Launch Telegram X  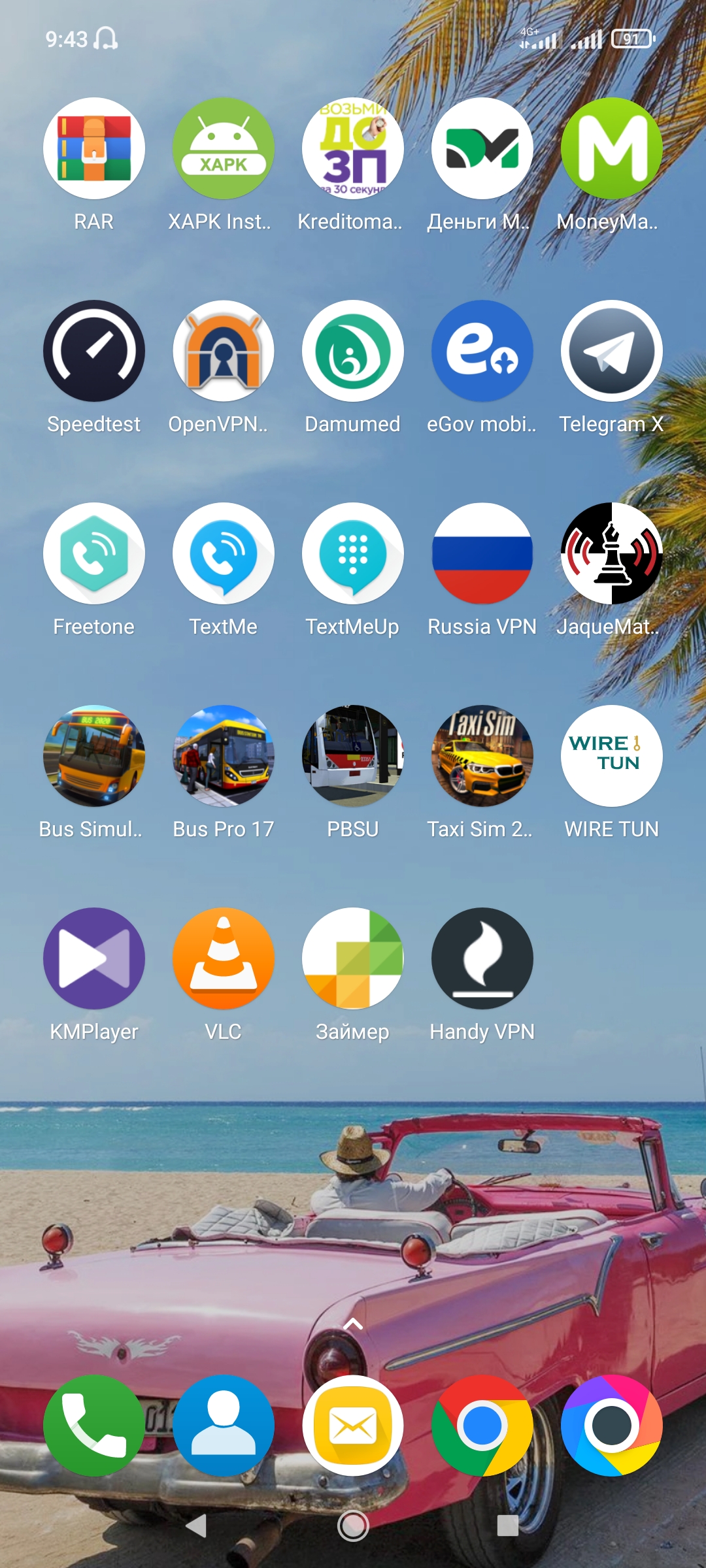coord(612,351)
